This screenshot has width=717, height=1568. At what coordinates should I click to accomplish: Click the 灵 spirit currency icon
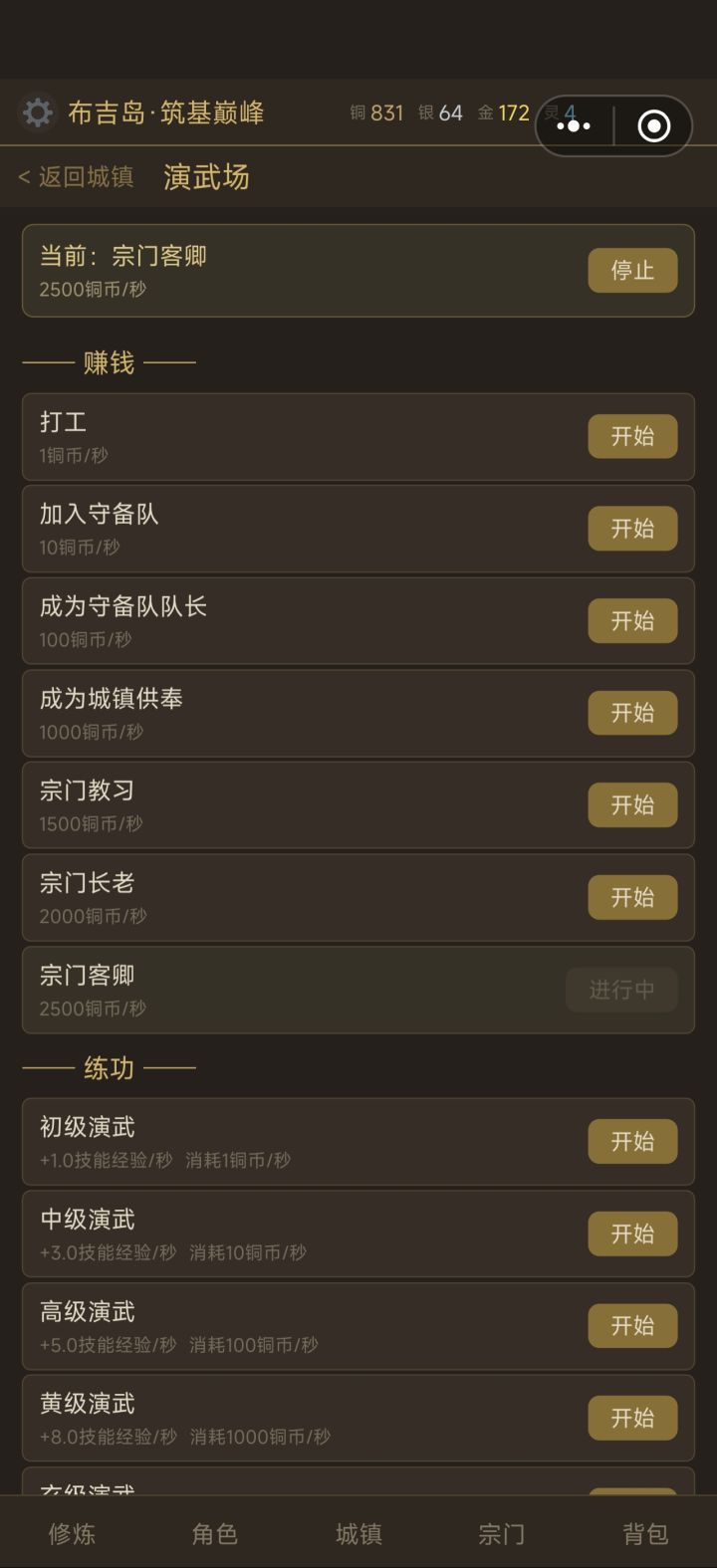tap(552, 113)
